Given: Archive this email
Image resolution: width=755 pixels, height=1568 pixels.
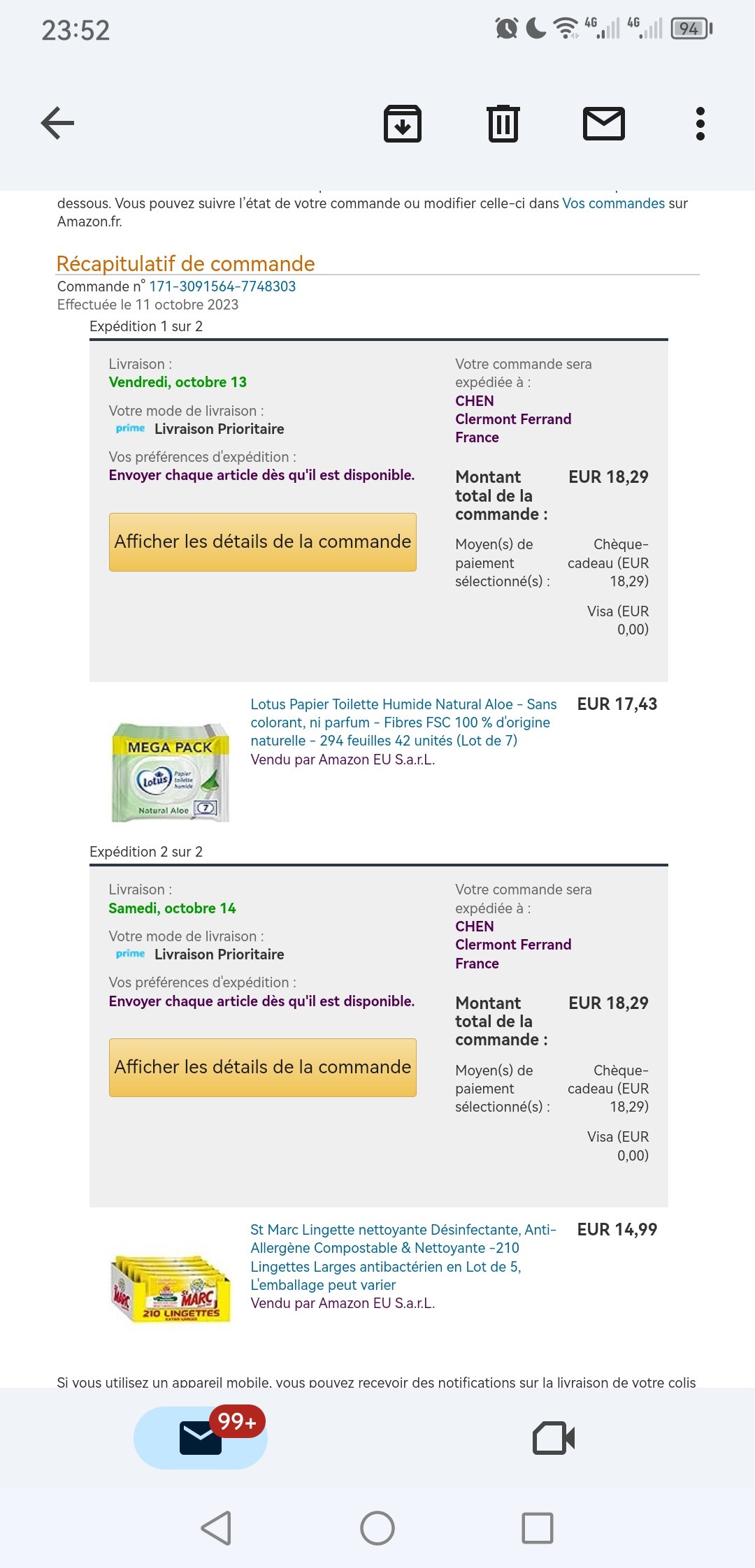Looking at the screenshot, I should [x=403, y=124].
